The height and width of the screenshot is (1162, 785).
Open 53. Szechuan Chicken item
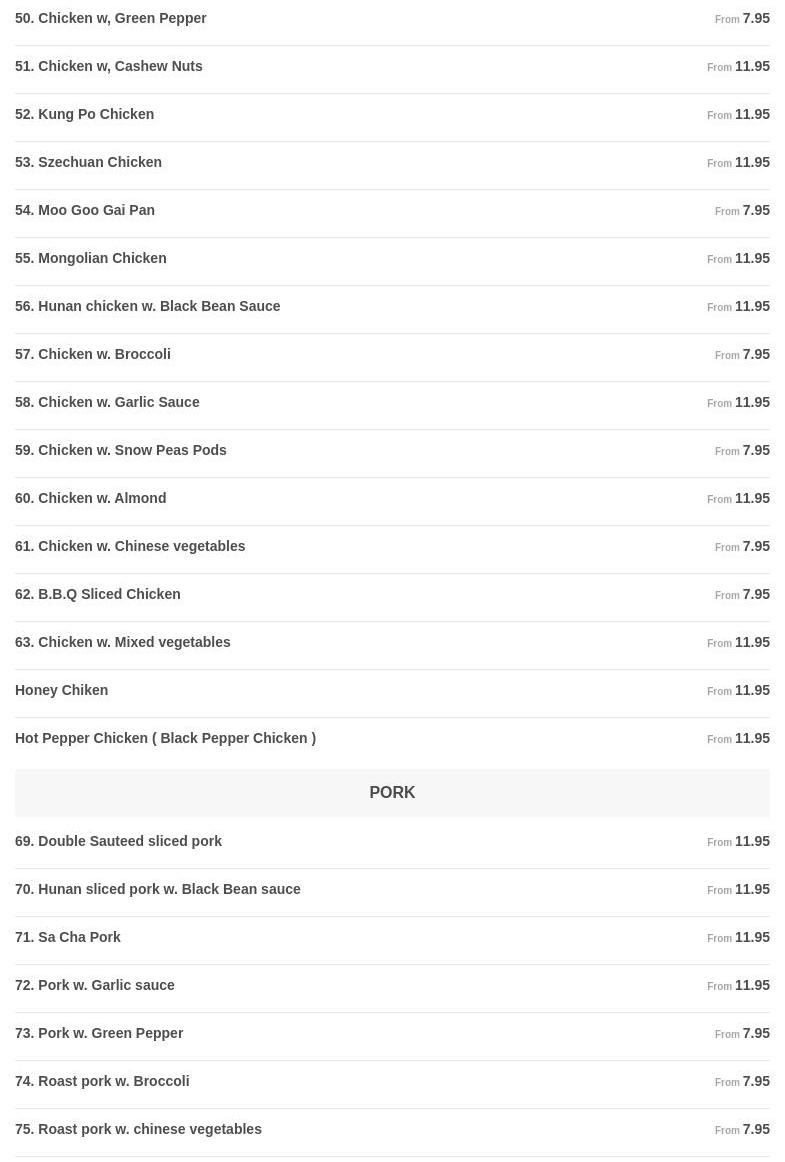(89, 162)
